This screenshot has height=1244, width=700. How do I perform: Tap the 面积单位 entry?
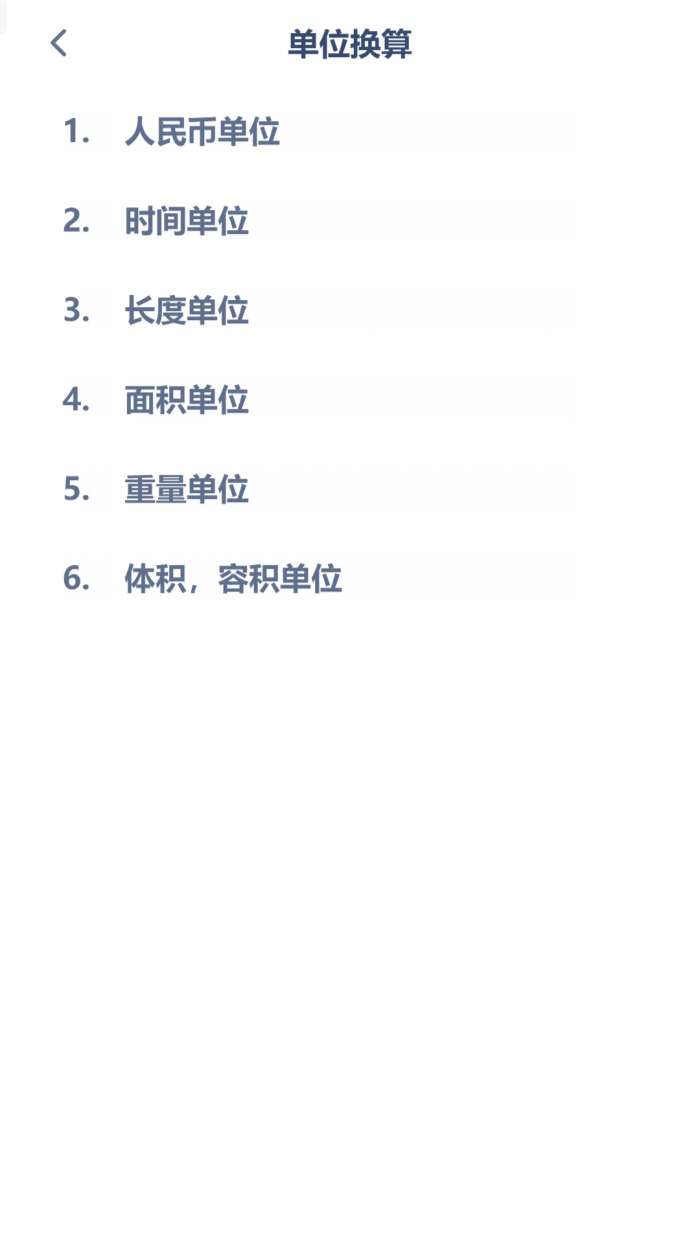coord(187,400)
